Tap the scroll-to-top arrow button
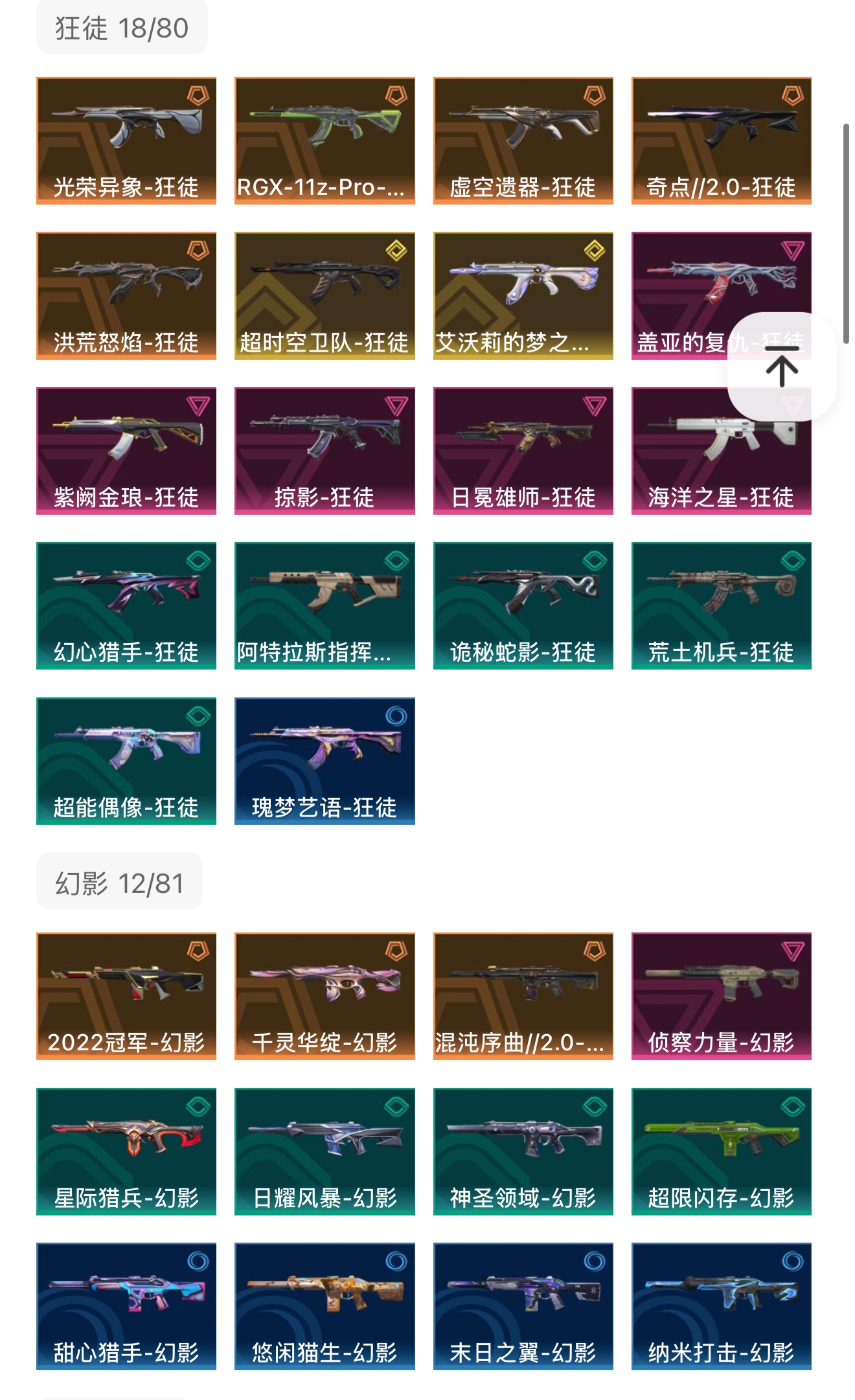 tap(782, 367)
